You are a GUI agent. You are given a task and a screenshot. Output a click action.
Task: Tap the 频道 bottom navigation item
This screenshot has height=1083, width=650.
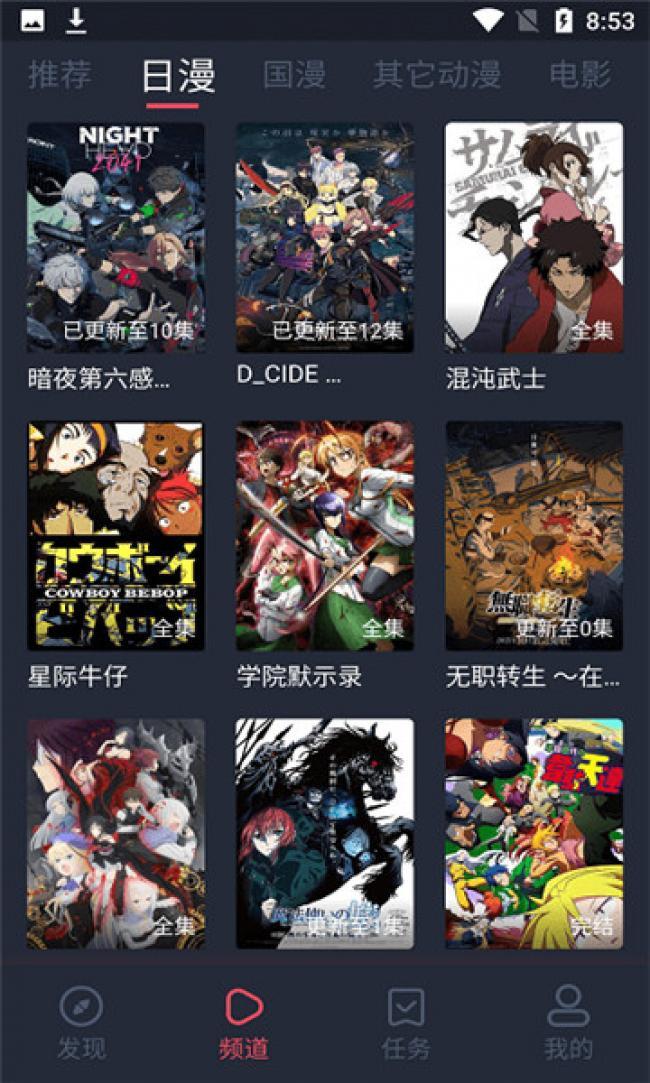click(244, 1022)
